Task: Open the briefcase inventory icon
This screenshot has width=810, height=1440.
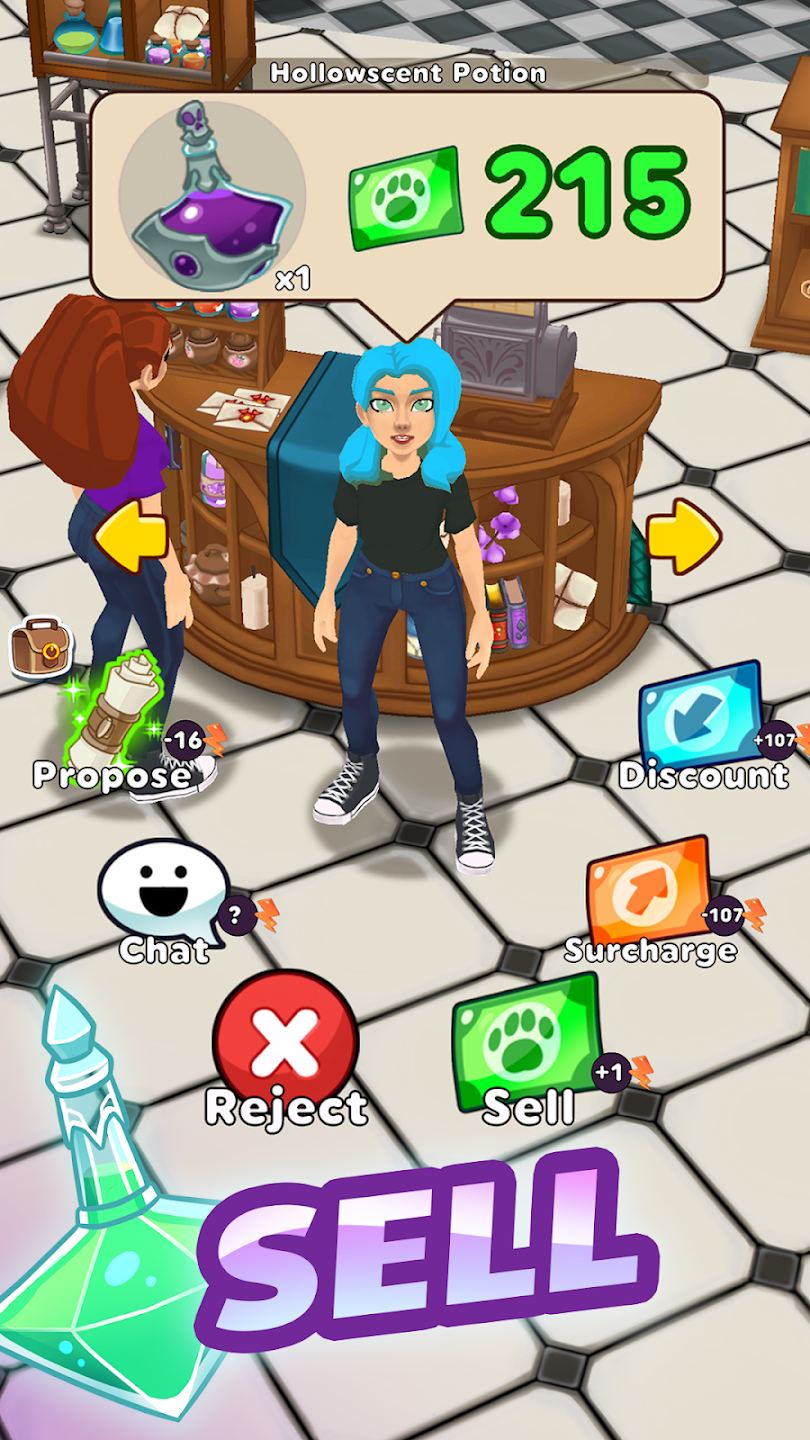Action: click(x=34, y=647)
